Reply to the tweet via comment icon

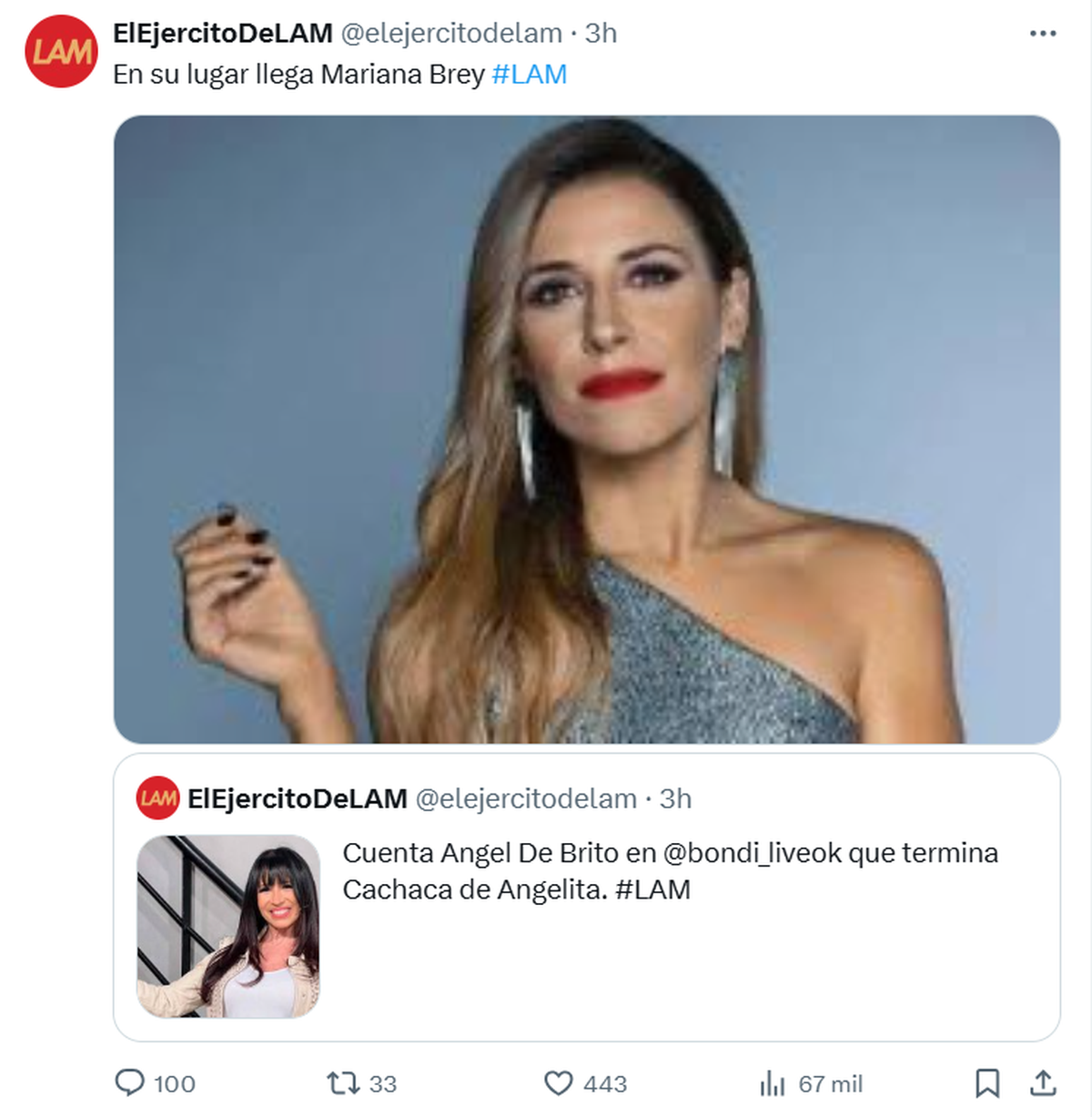130,1082
